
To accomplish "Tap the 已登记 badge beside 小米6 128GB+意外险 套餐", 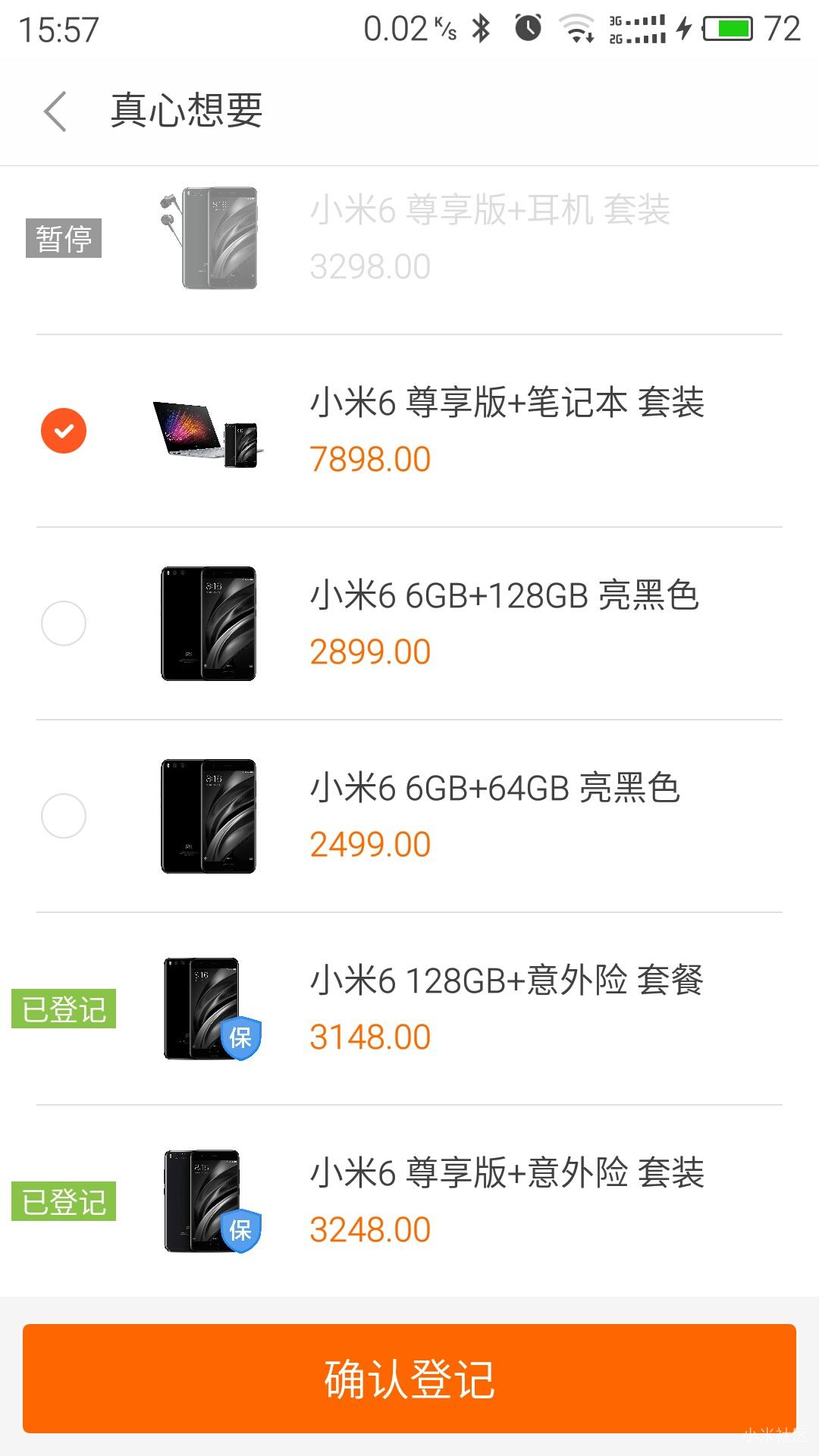I will 64,1009.
